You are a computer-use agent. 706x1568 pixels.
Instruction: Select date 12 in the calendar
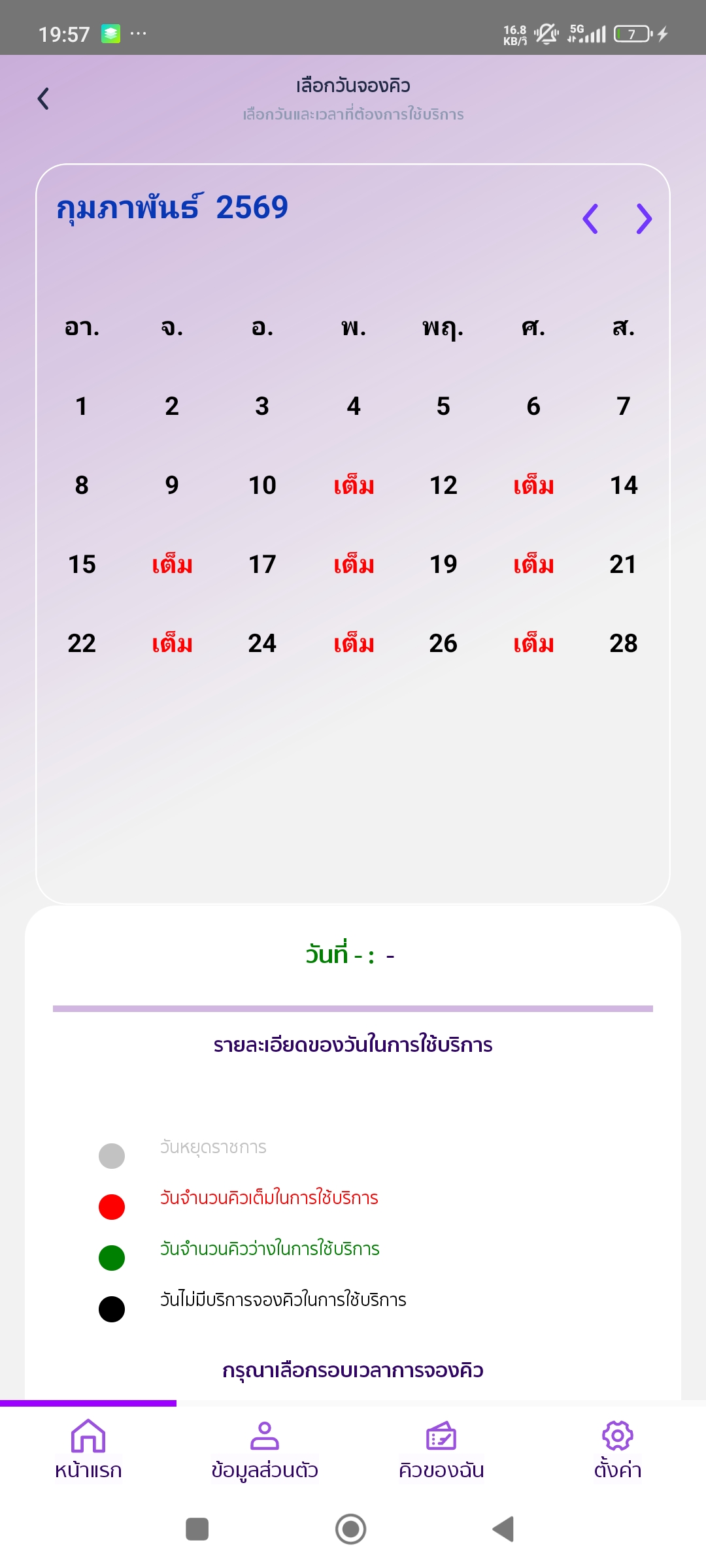pyautogui.click(x=443, y=485)
